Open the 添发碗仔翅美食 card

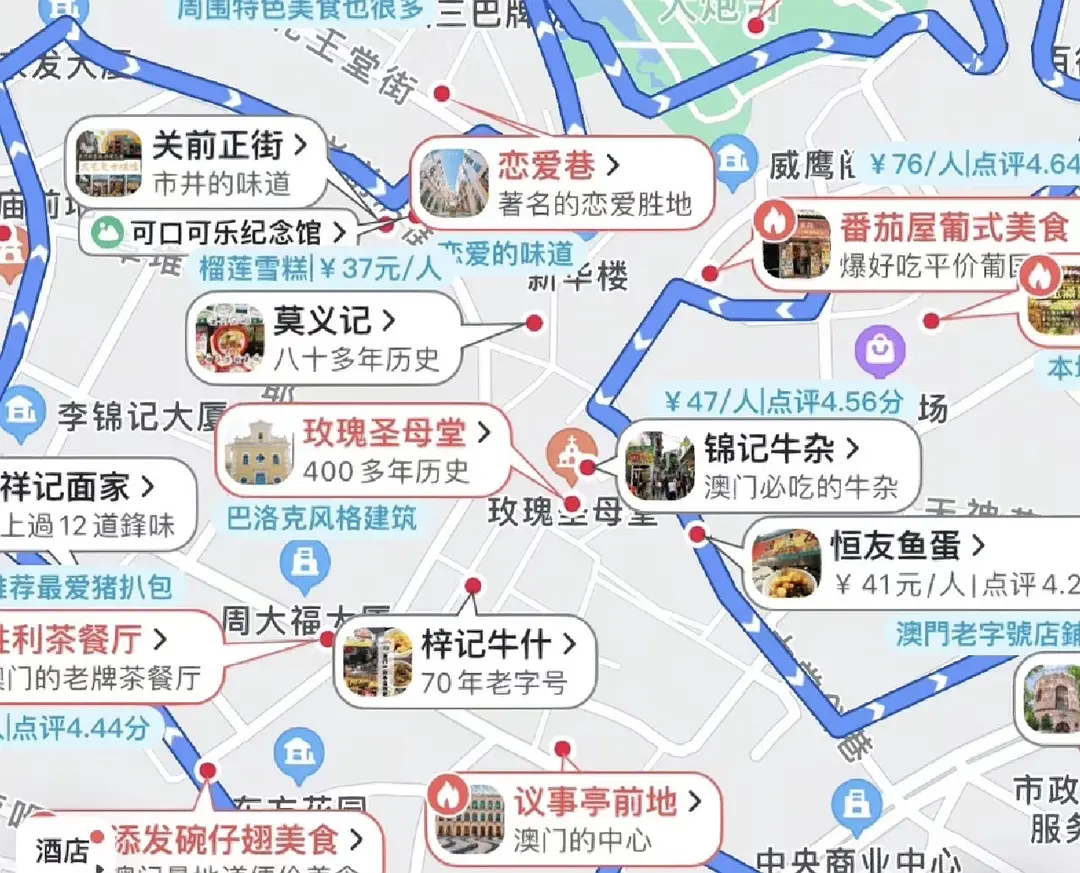tap(230, 843)
